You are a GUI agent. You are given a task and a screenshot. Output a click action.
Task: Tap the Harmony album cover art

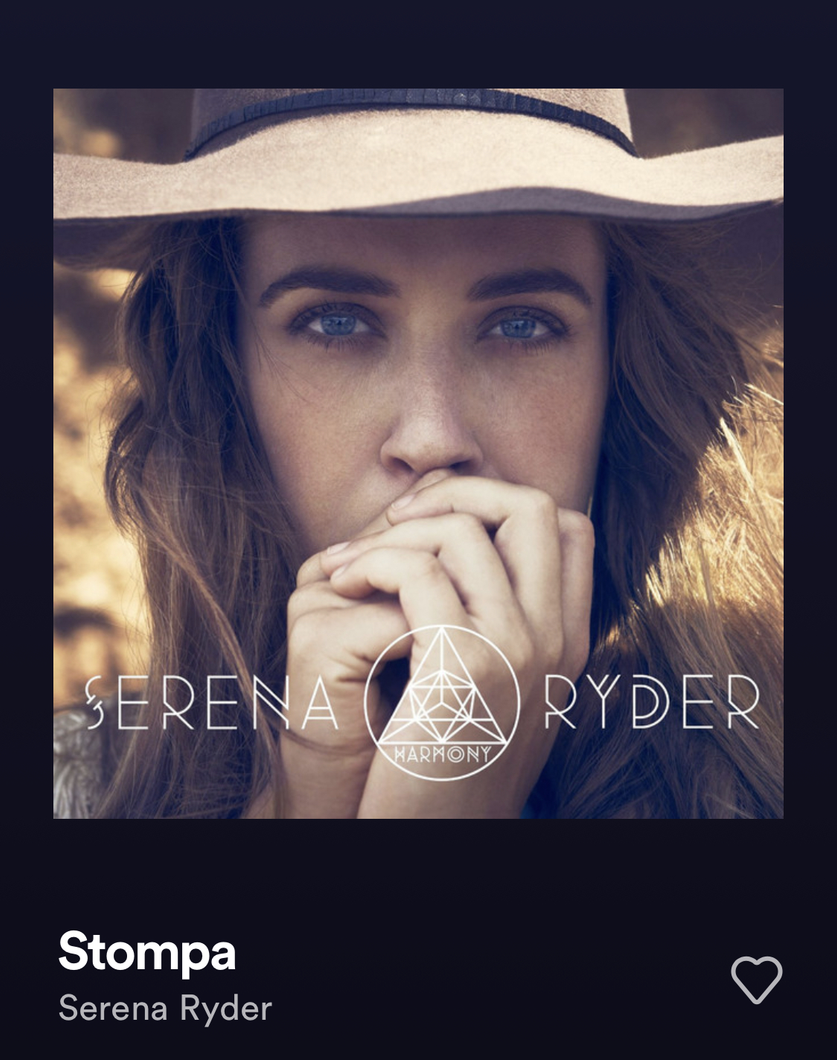coord(418,453)
